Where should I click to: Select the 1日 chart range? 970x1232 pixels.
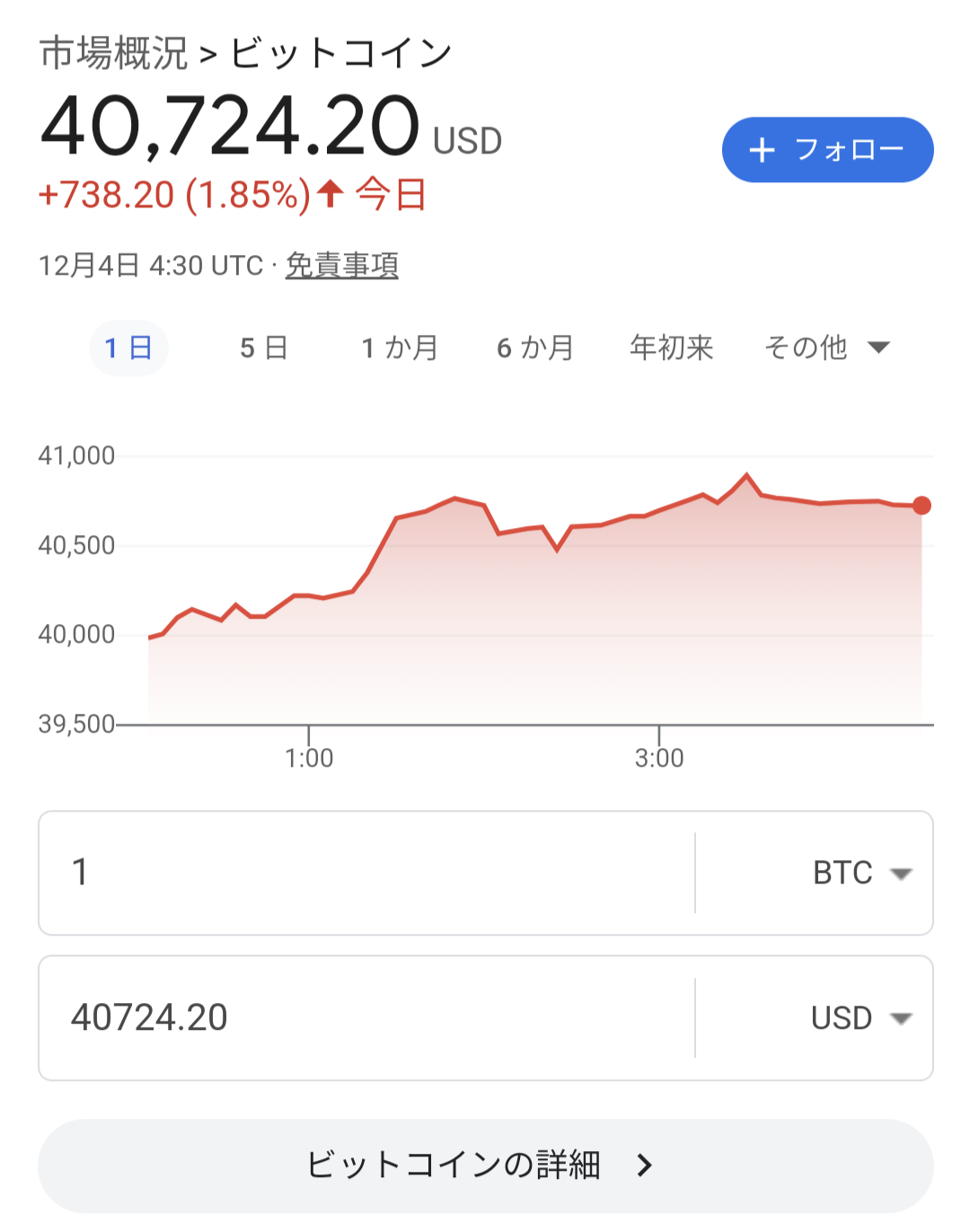(x=128, y=348)
